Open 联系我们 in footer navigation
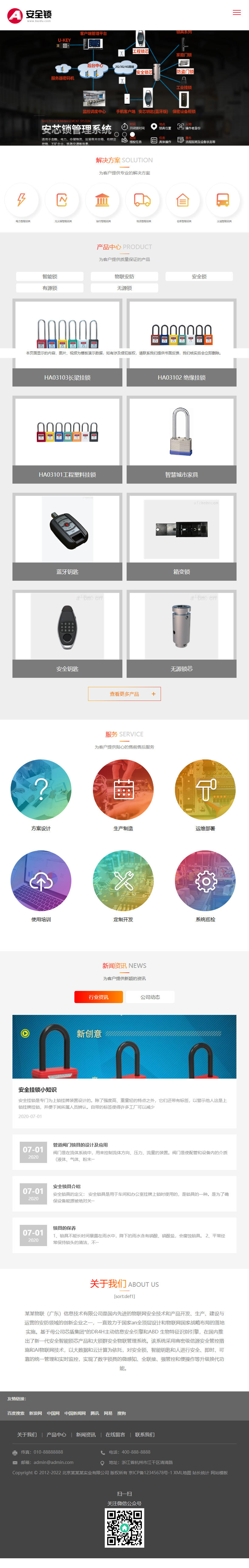The height and width of the screenshot is (1568, 249). pos(145,1435)
